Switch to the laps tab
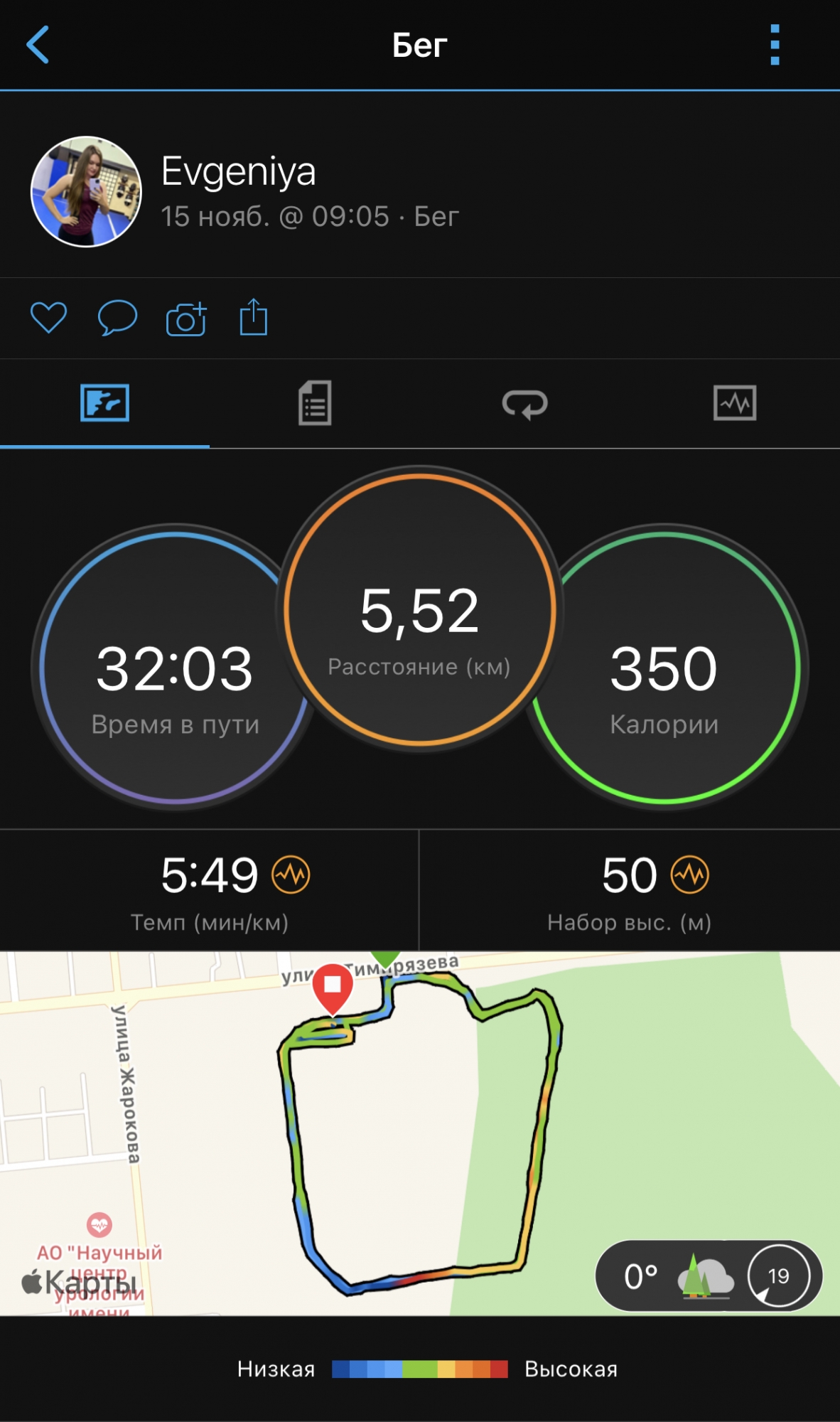The image size is (840, 1422). (524, 403)
